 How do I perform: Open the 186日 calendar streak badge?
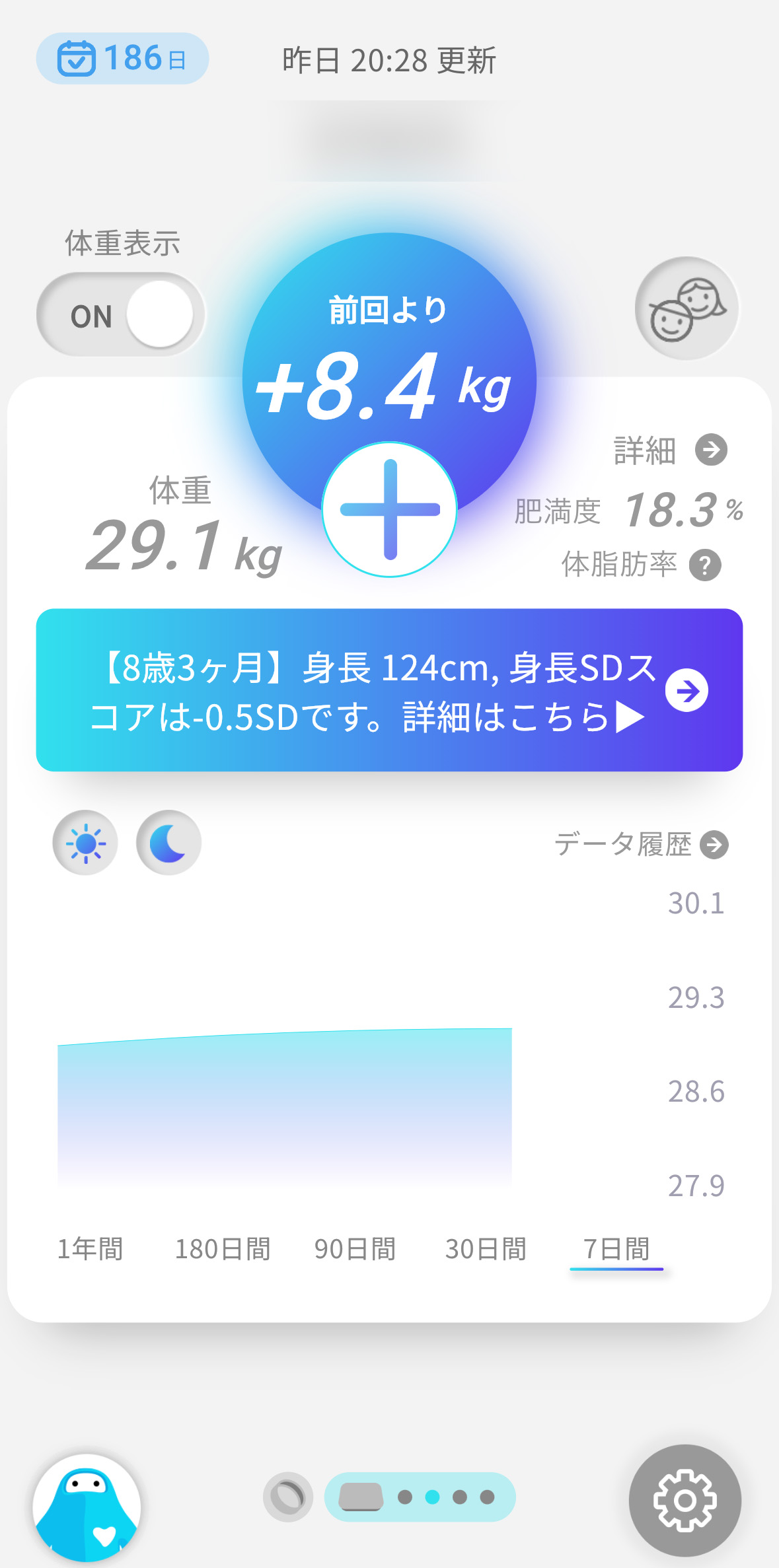coord(122,59)
